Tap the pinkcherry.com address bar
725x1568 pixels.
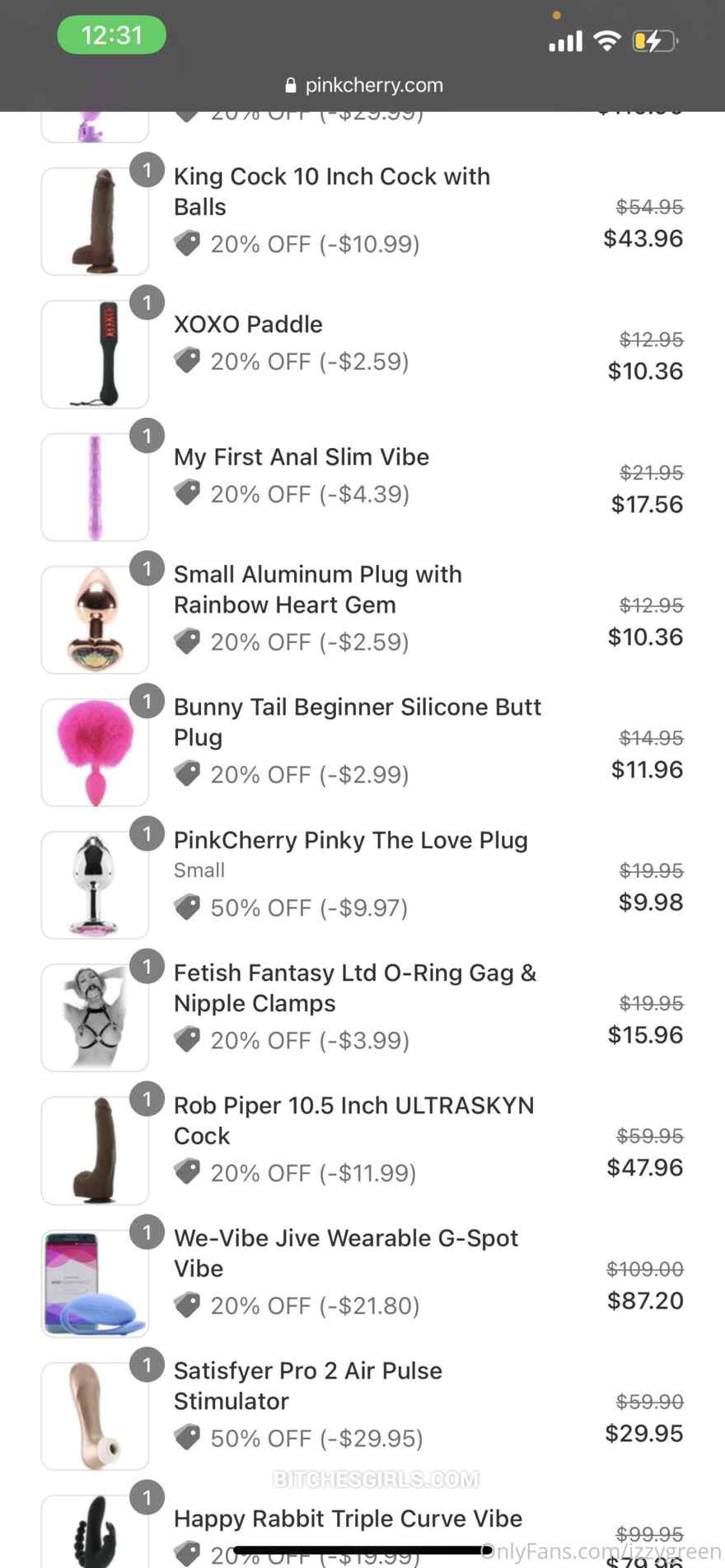click(363, 85)
